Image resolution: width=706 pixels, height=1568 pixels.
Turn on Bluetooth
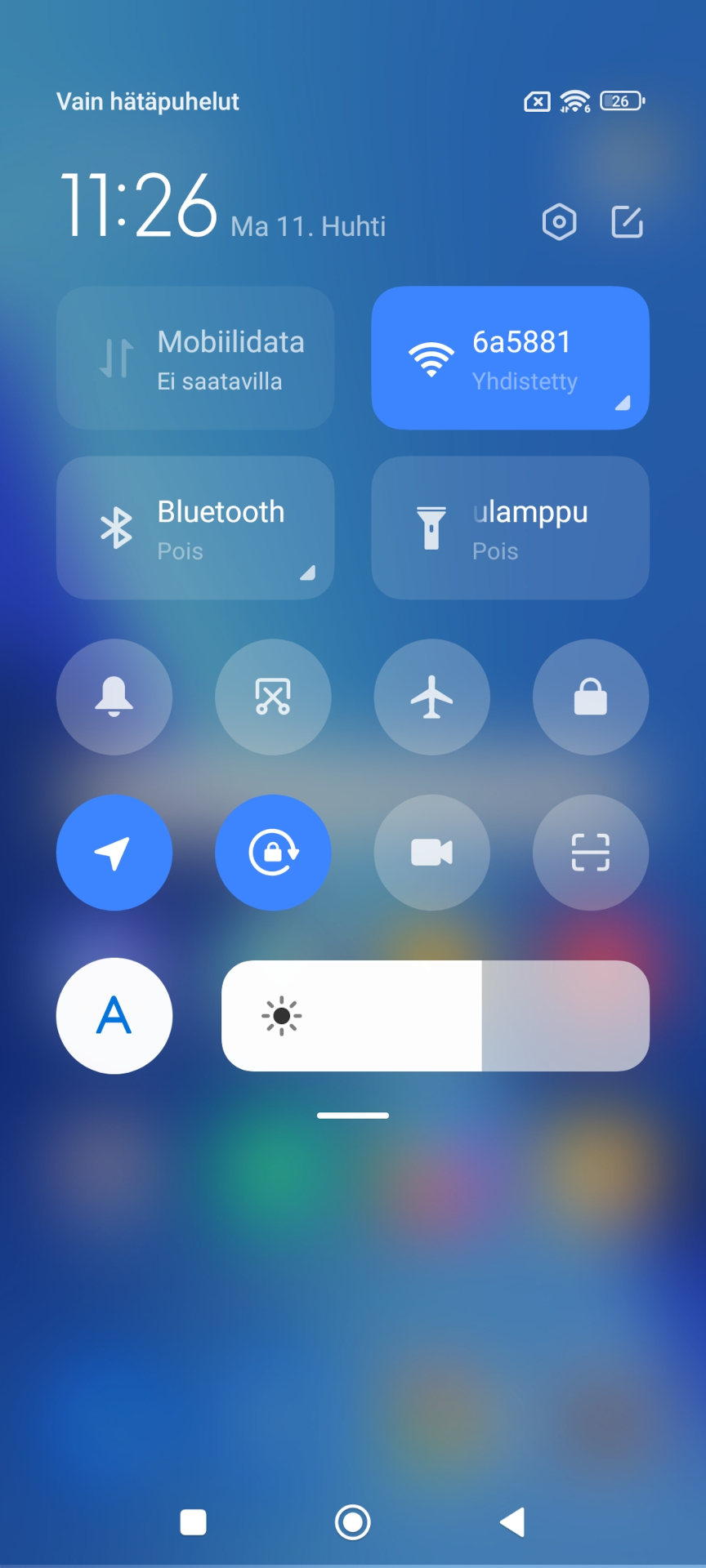(x=195, y=528)
